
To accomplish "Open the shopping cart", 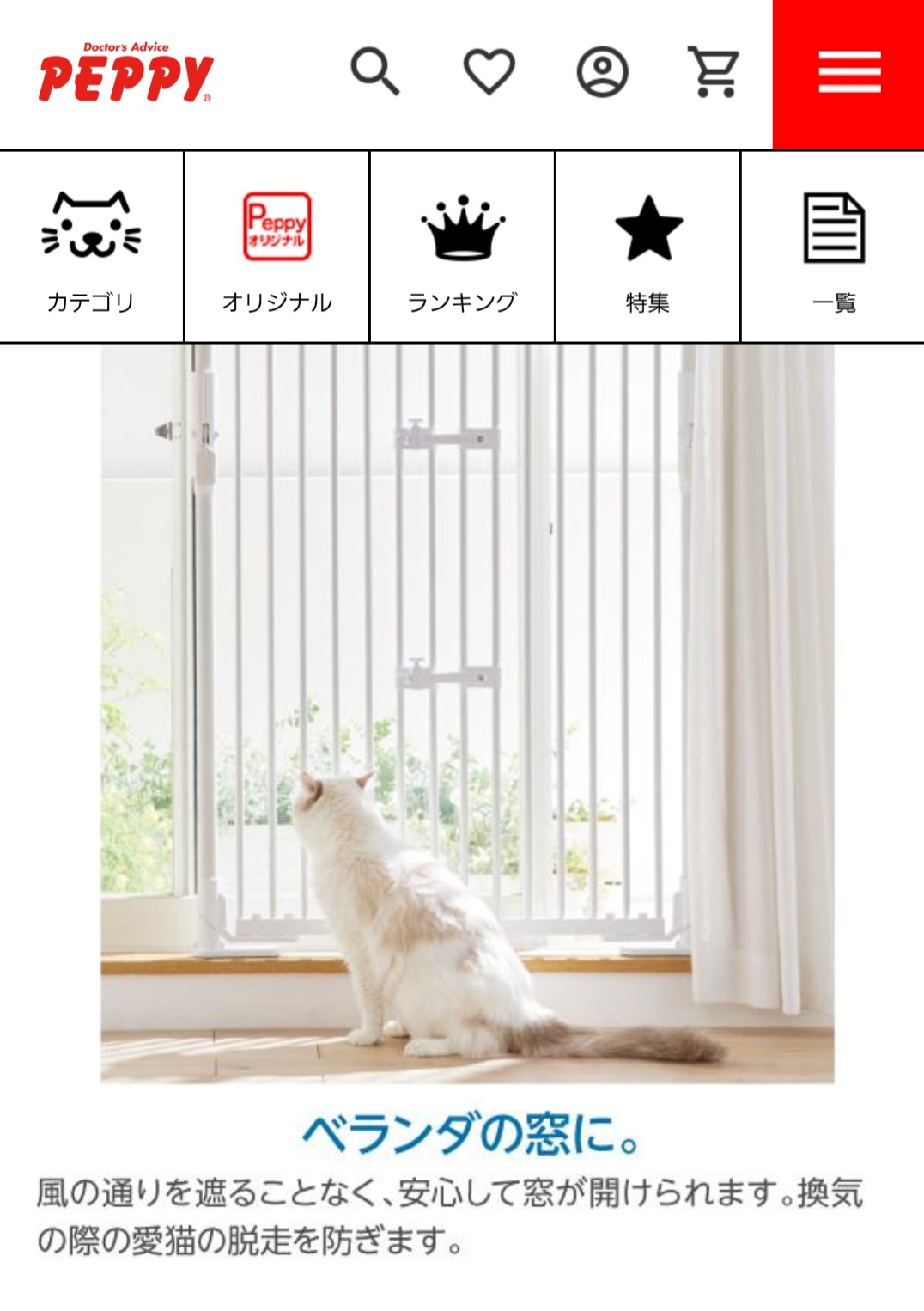I will pyautogui.click(x=714, y=72).
